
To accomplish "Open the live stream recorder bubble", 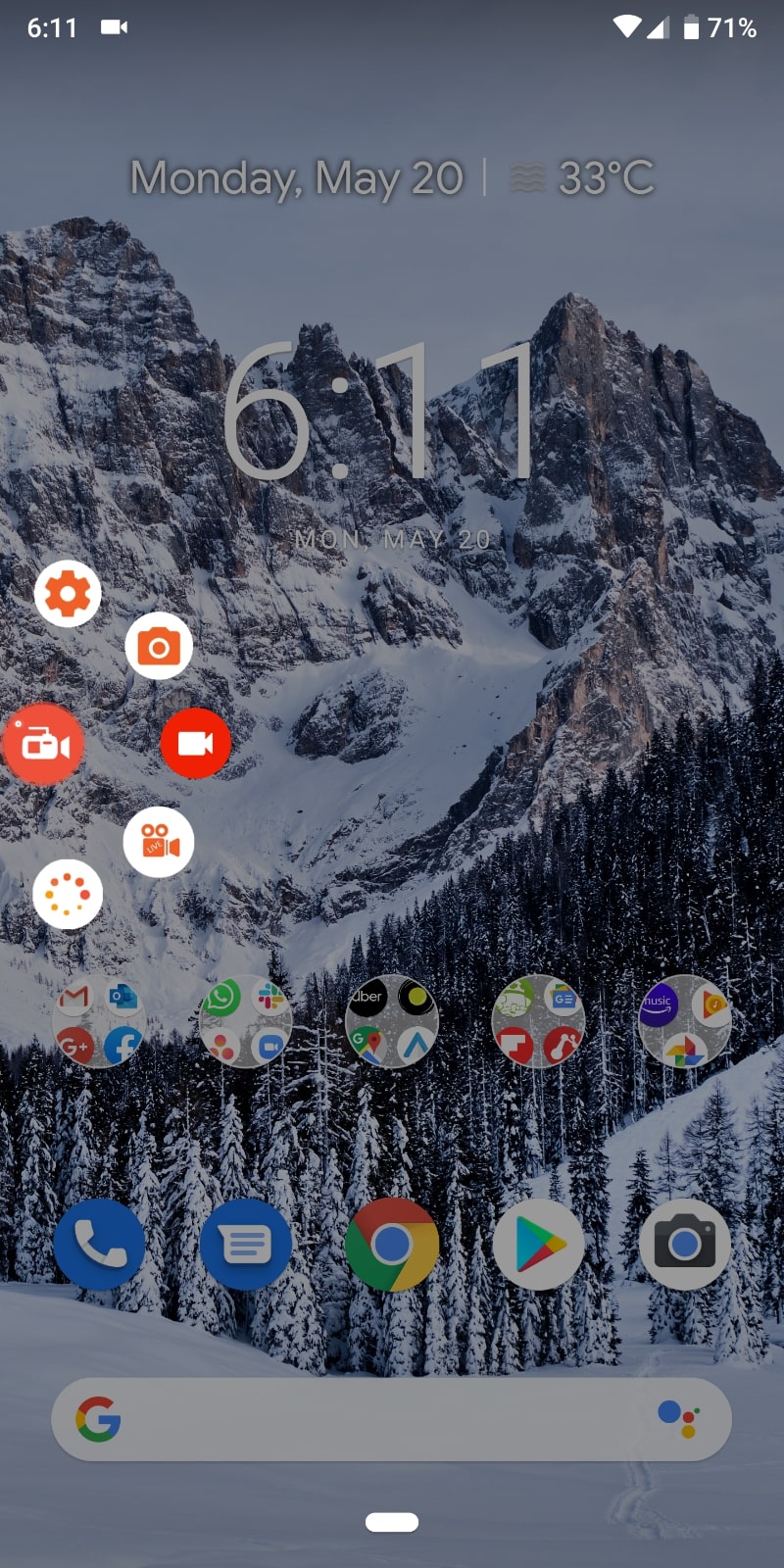I will [x=158, y=842].
